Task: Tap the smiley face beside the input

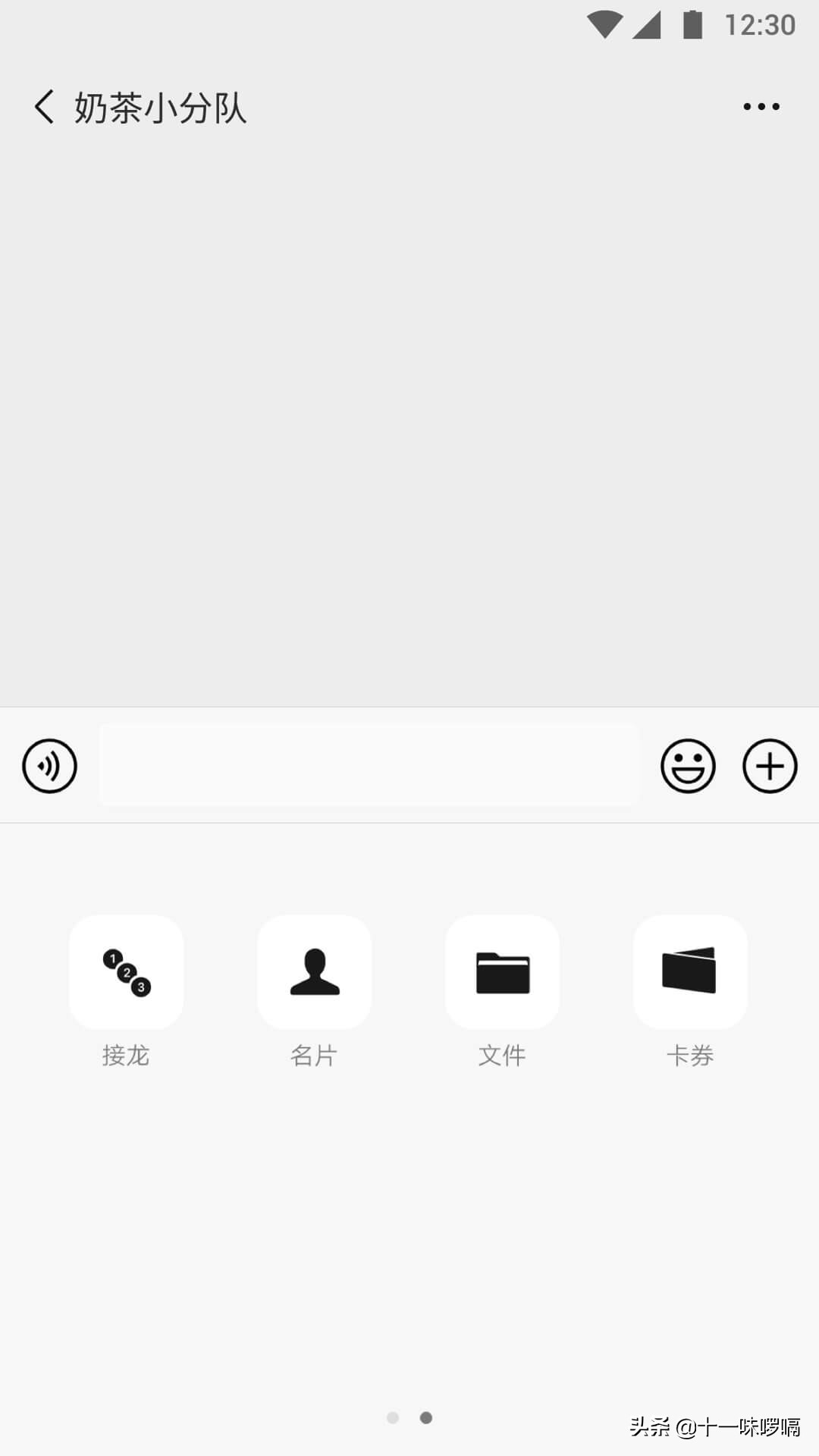Action: pyautogui.click(x=689, y=766)
